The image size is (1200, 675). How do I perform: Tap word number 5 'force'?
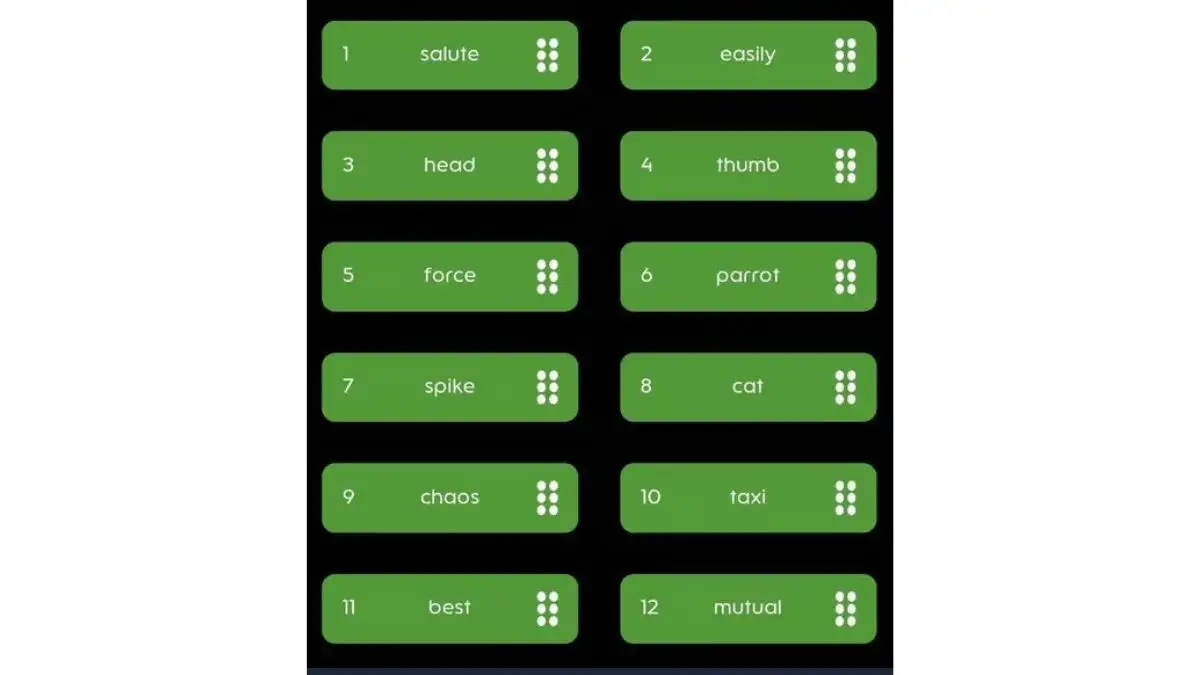(449, 276)
